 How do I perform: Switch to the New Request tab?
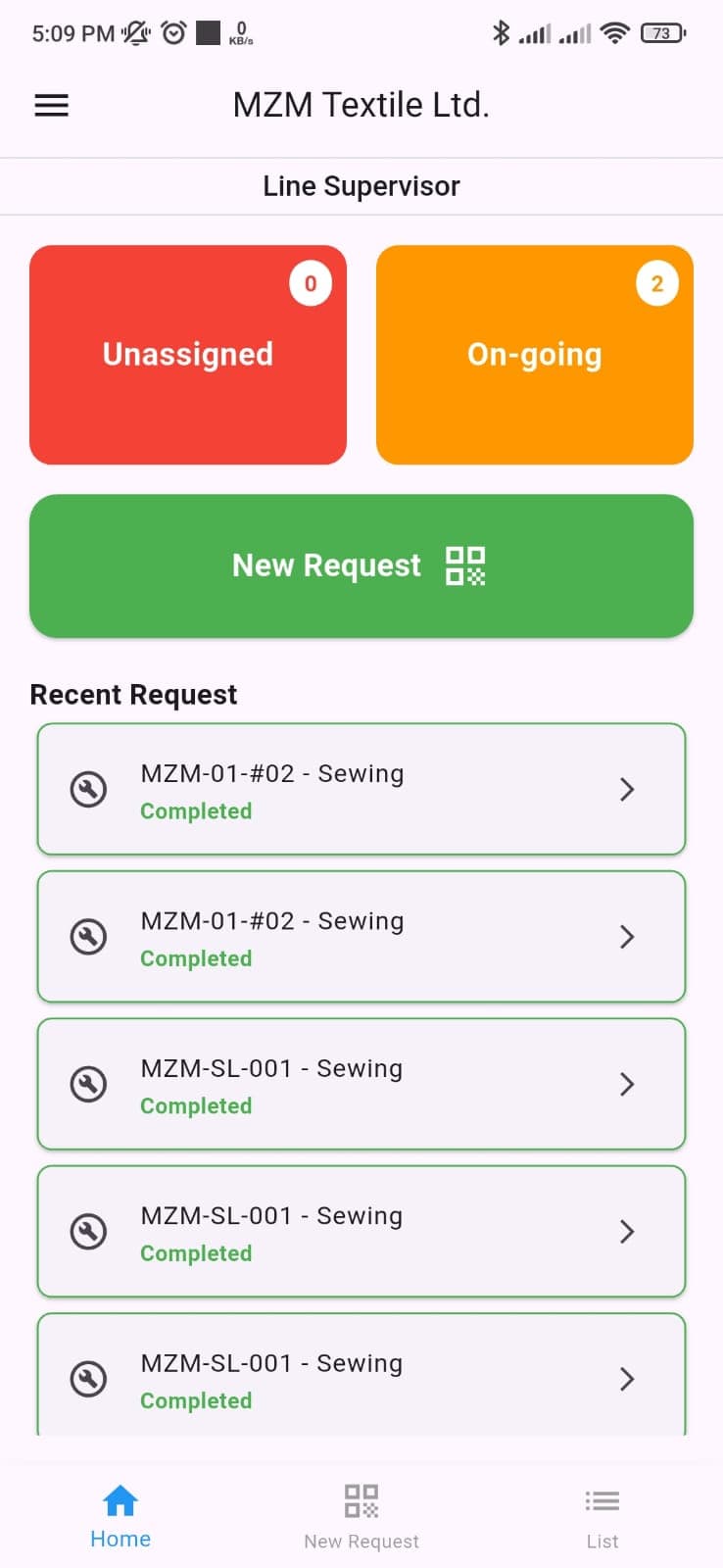361,1515
